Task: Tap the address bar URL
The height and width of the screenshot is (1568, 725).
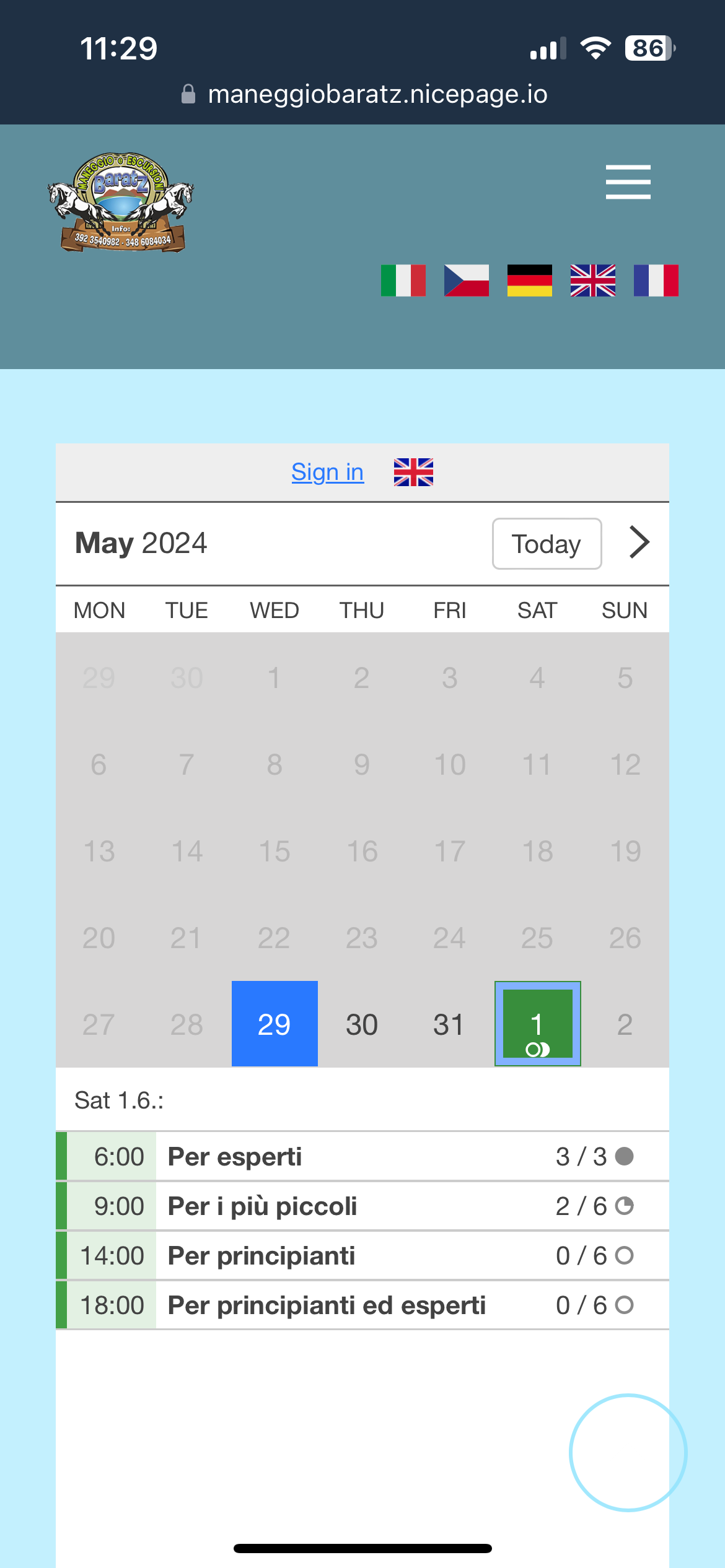Action: (377, 94)
